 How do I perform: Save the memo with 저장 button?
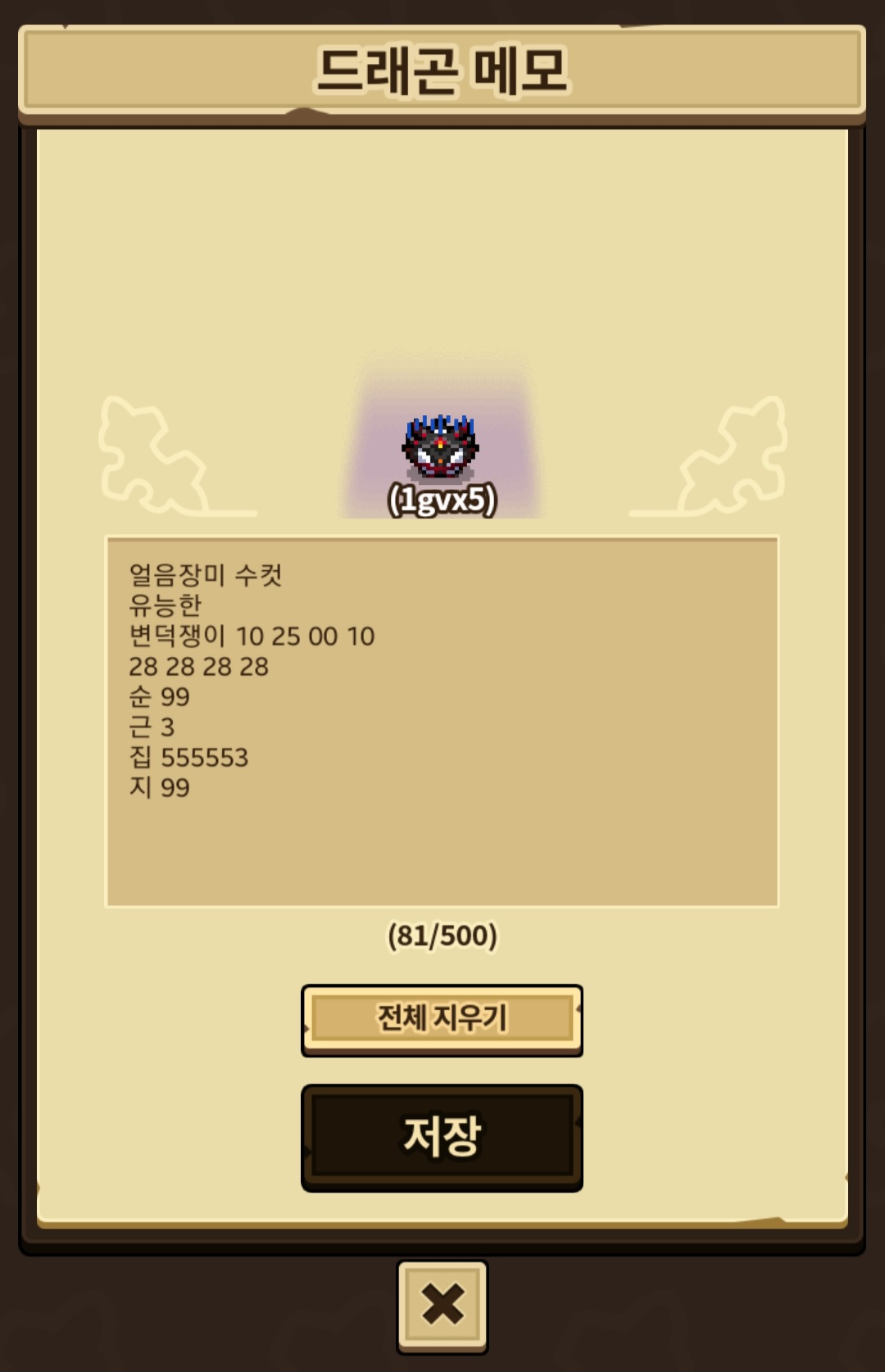(442, 1137)
